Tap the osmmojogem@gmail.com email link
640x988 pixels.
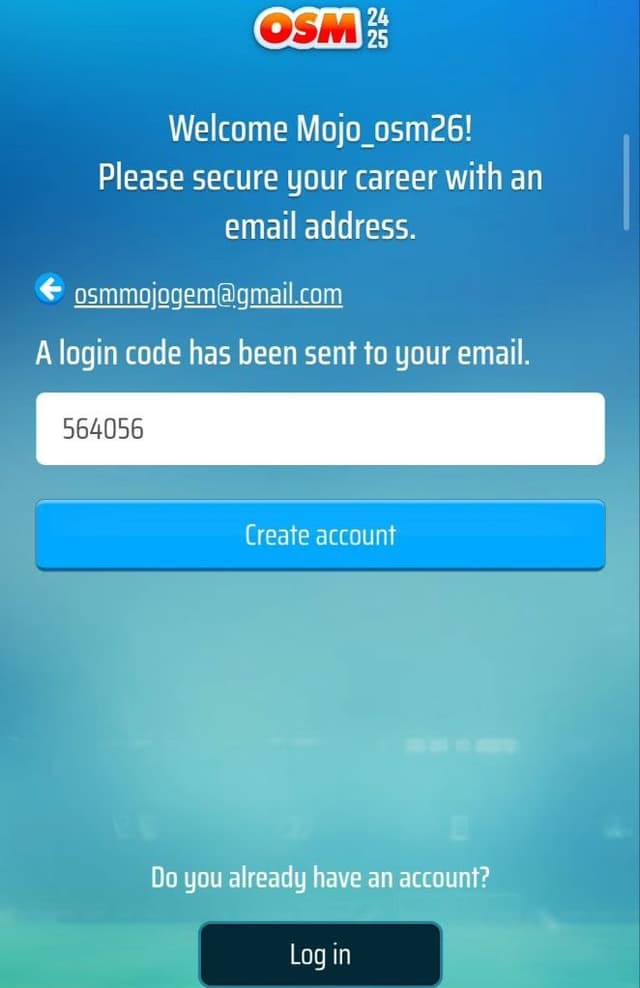(x=208, y=295)
